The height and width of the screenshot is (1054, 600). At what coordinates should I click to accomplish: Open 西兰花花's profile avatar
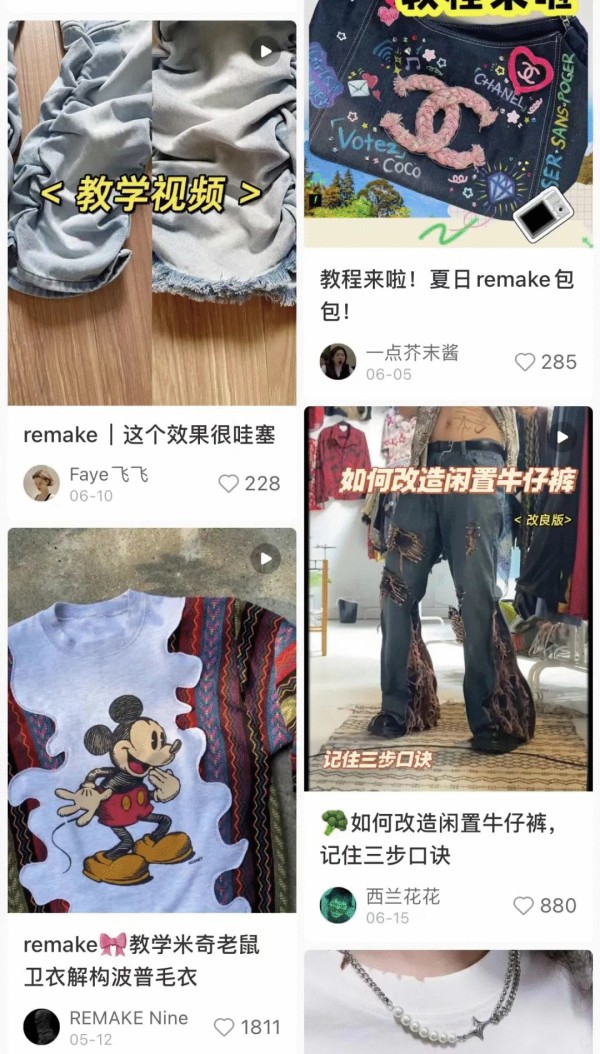[x=338, y=905]
